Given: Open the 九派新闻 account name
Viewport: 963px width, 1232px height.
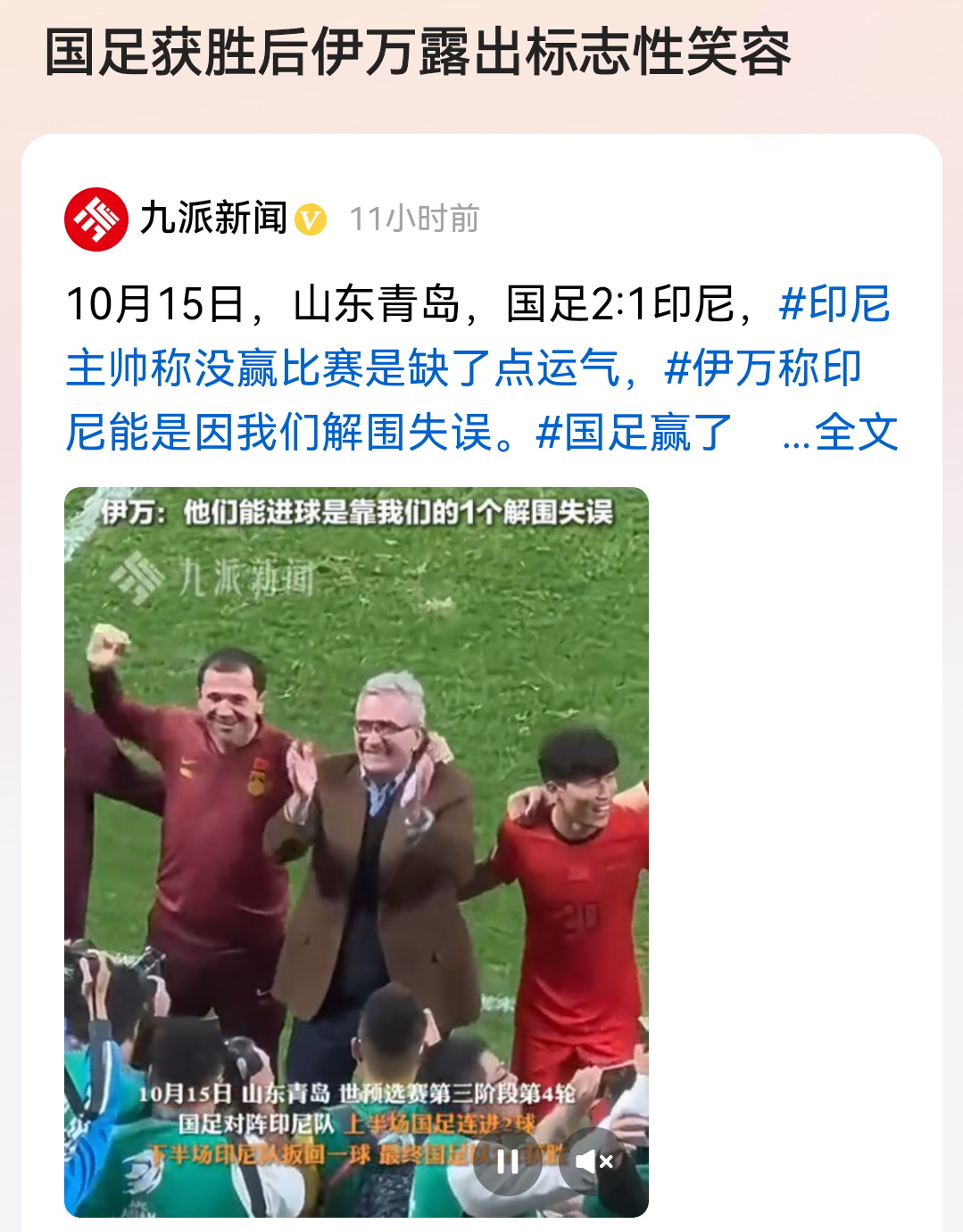Looking at the screenshot, I should click(x=214, y=219).
